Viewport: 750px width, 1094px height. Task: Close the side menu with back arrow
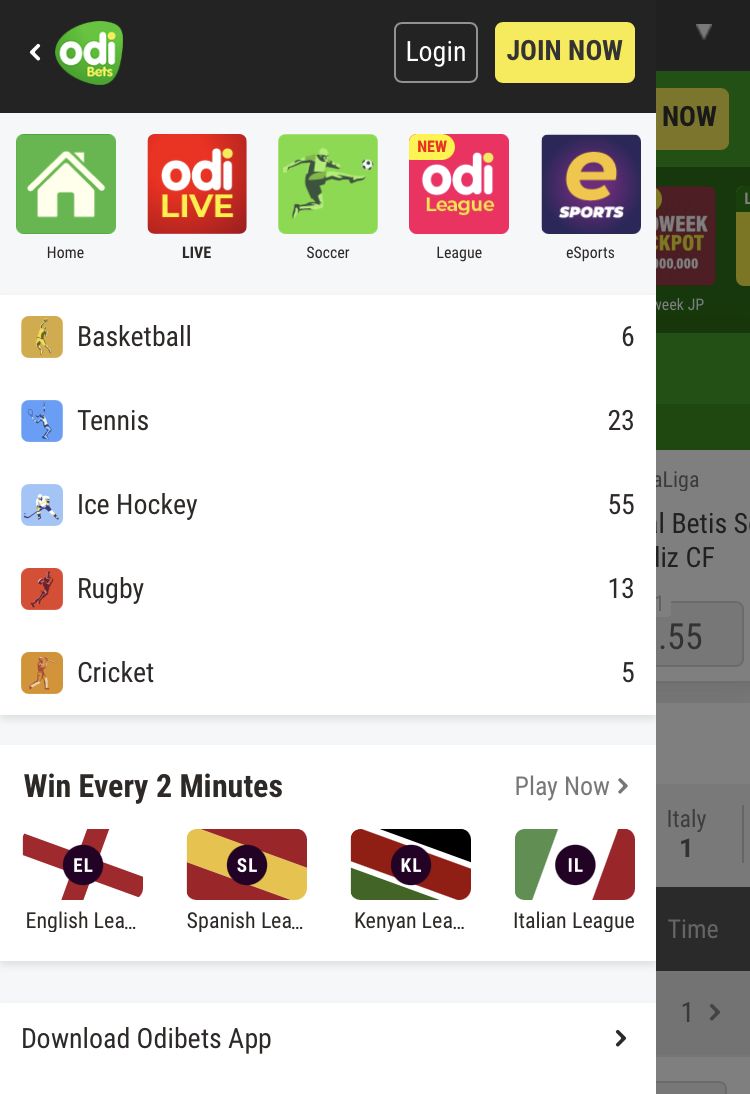point(35,52)
